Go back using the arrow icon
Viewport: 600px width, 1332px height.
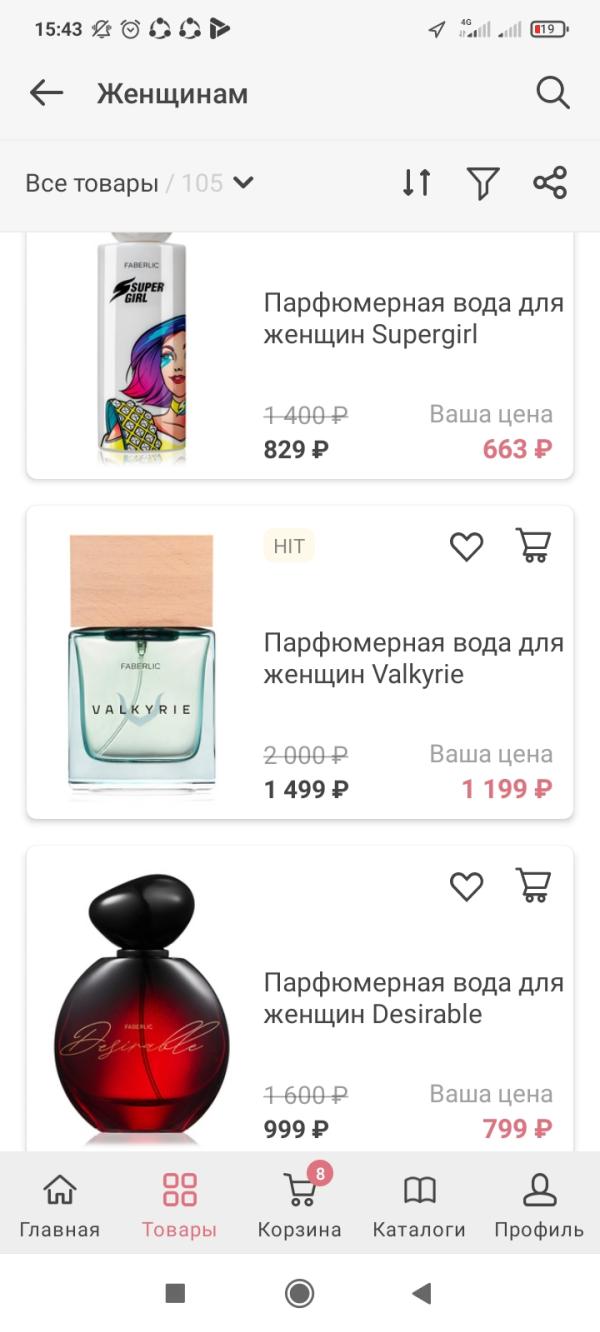point(46,93)
